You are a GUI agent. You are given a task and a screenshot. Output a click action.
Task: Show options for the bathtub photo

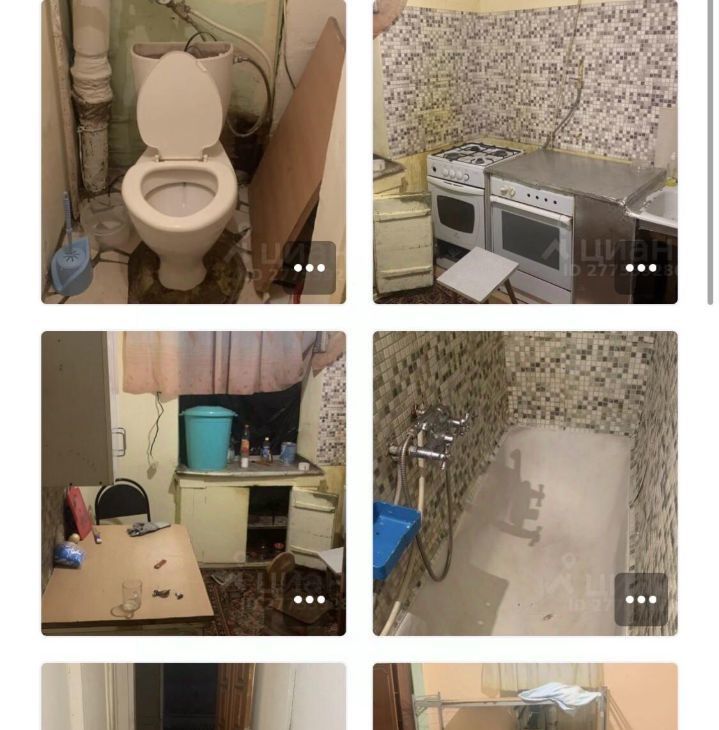(x=641, y=600)
